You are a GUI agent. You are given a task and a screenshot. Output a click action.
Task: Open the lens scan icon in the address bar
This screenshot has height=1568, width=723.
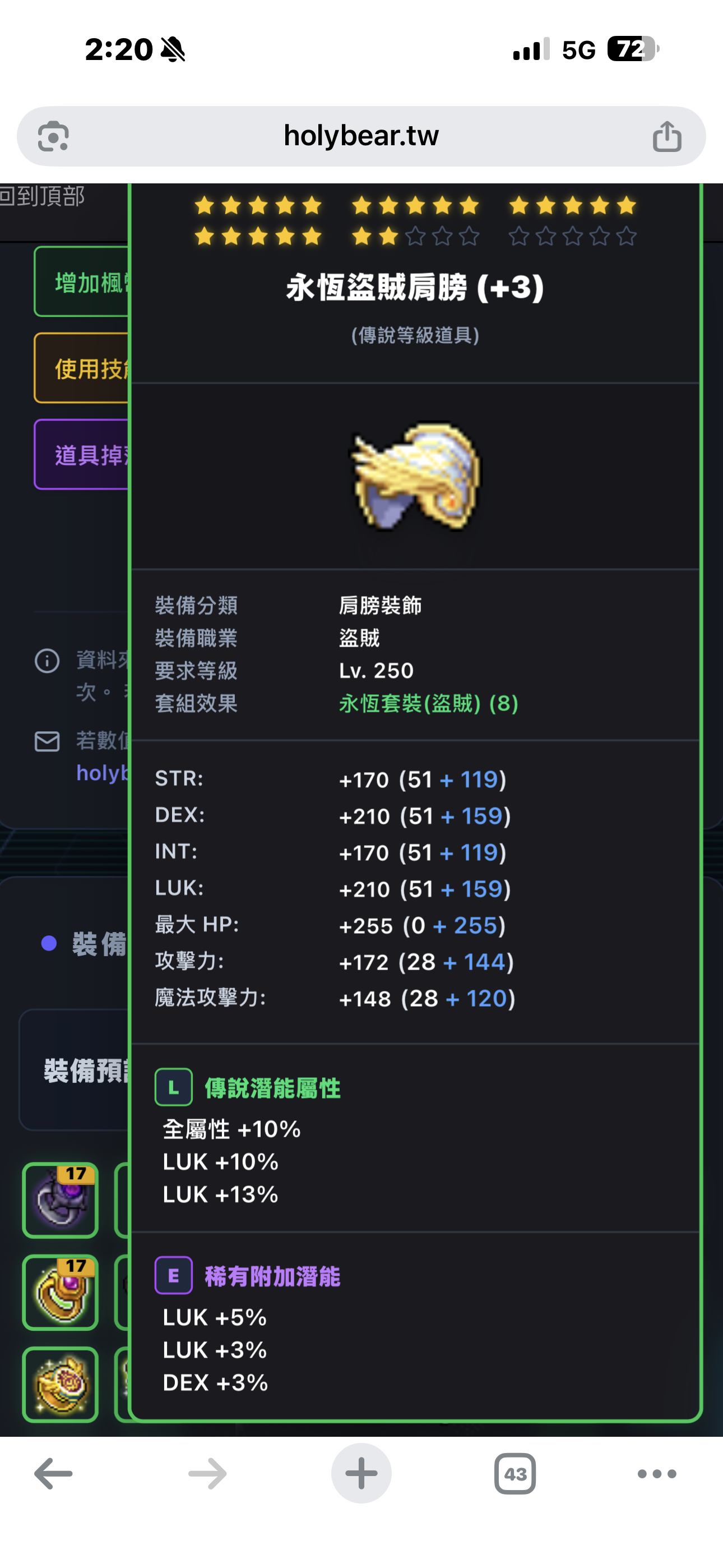coord(53,136)
